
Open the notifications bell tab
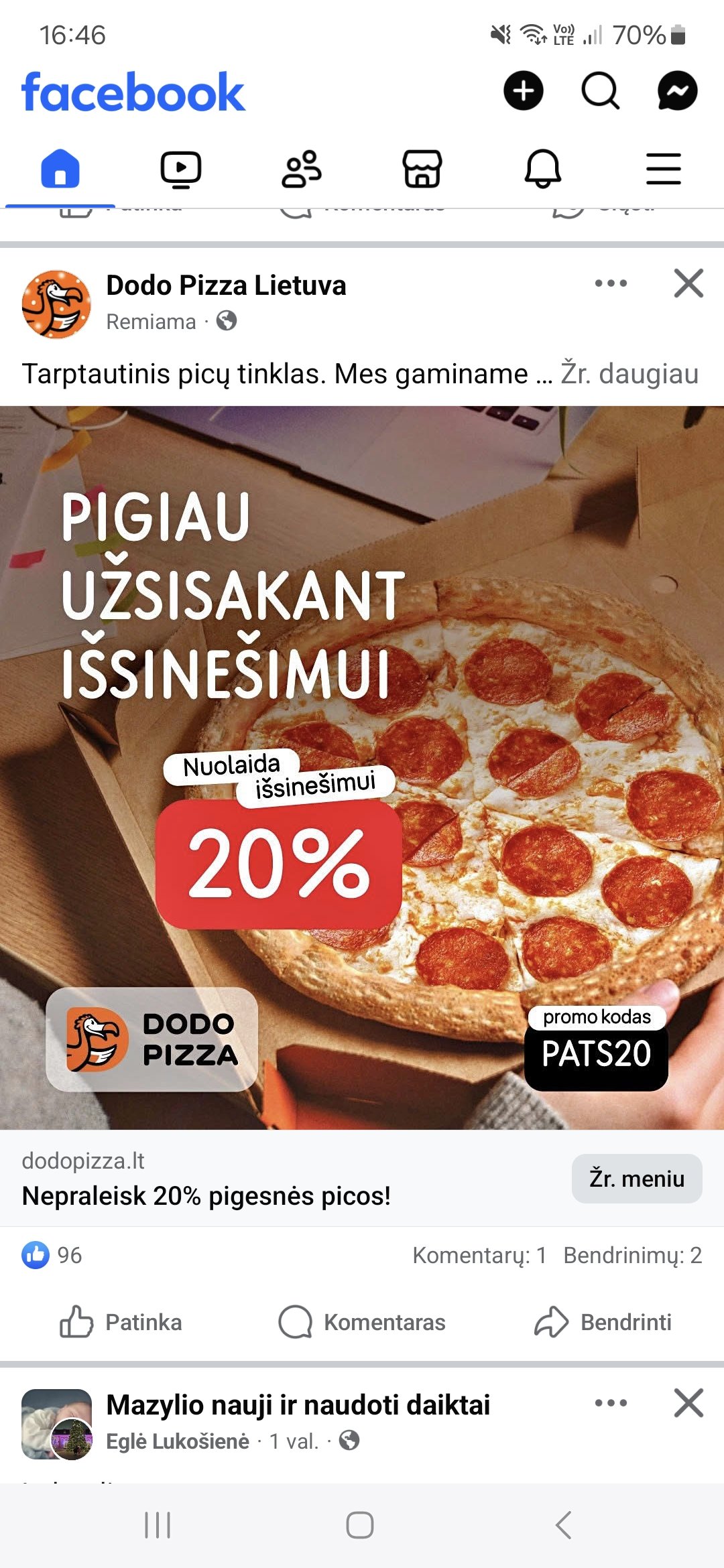pyautogui.click(x=543, y=169)
